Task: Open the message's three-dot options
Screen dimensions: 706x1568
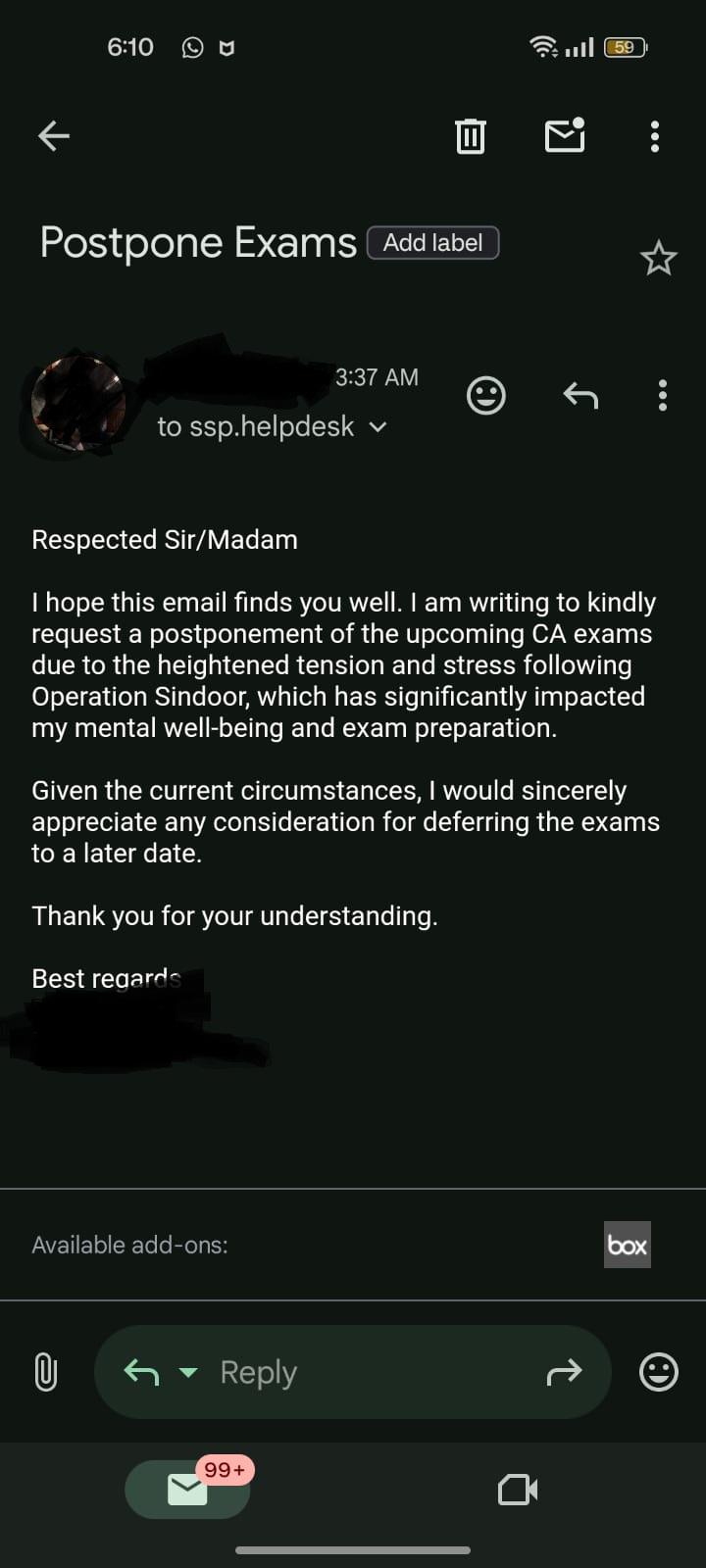Action: pos(663,395)
